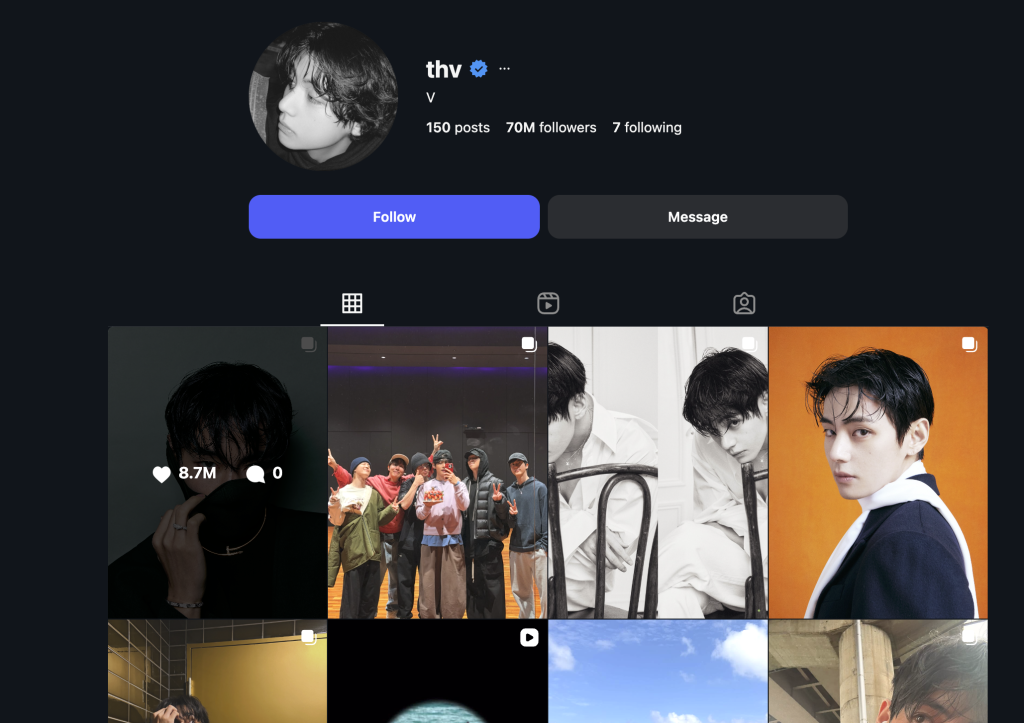Follow the thv account
Image resolution: width=1024 pixels, height=723 pixels.
(x=394, y=217)
